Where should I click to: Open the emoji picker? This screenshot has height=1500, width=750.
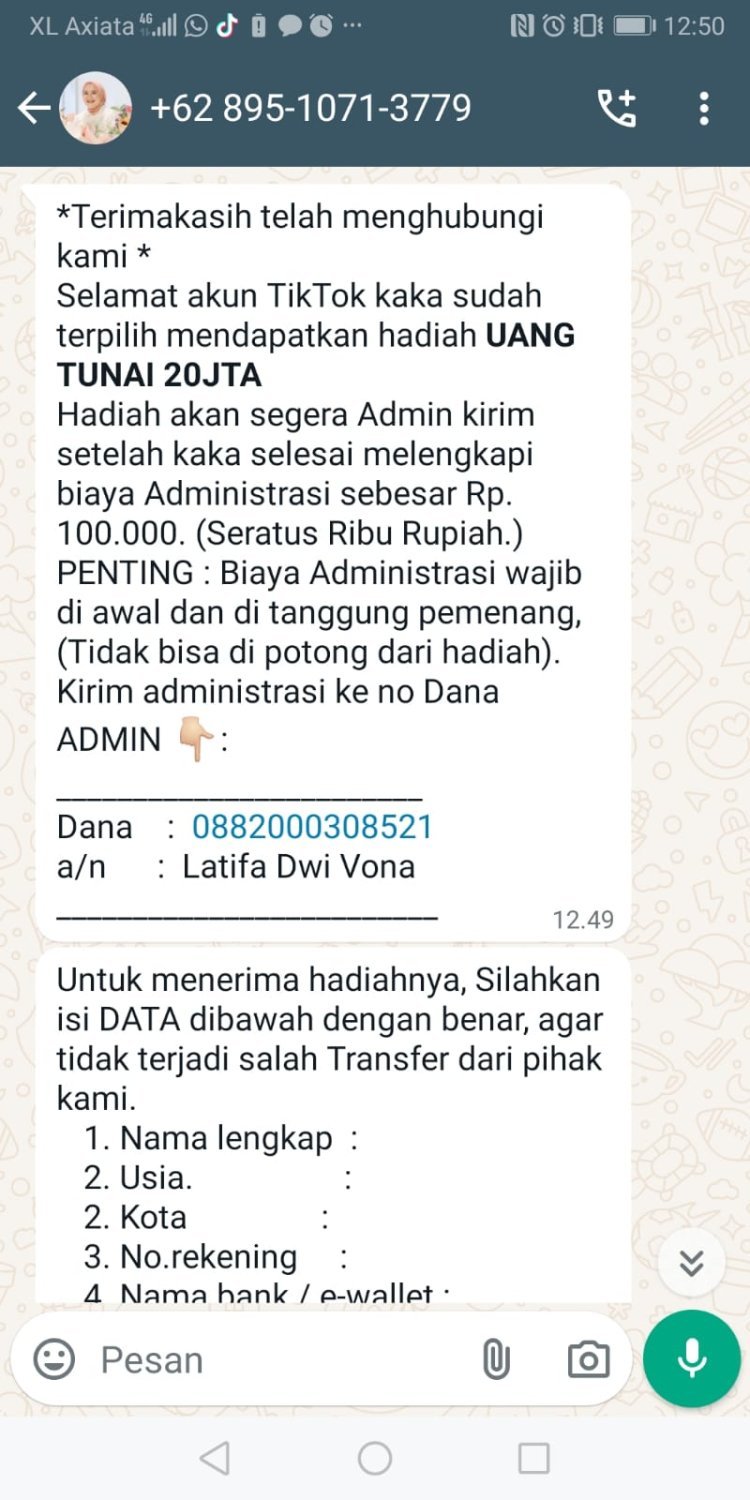pos(54,1359)
